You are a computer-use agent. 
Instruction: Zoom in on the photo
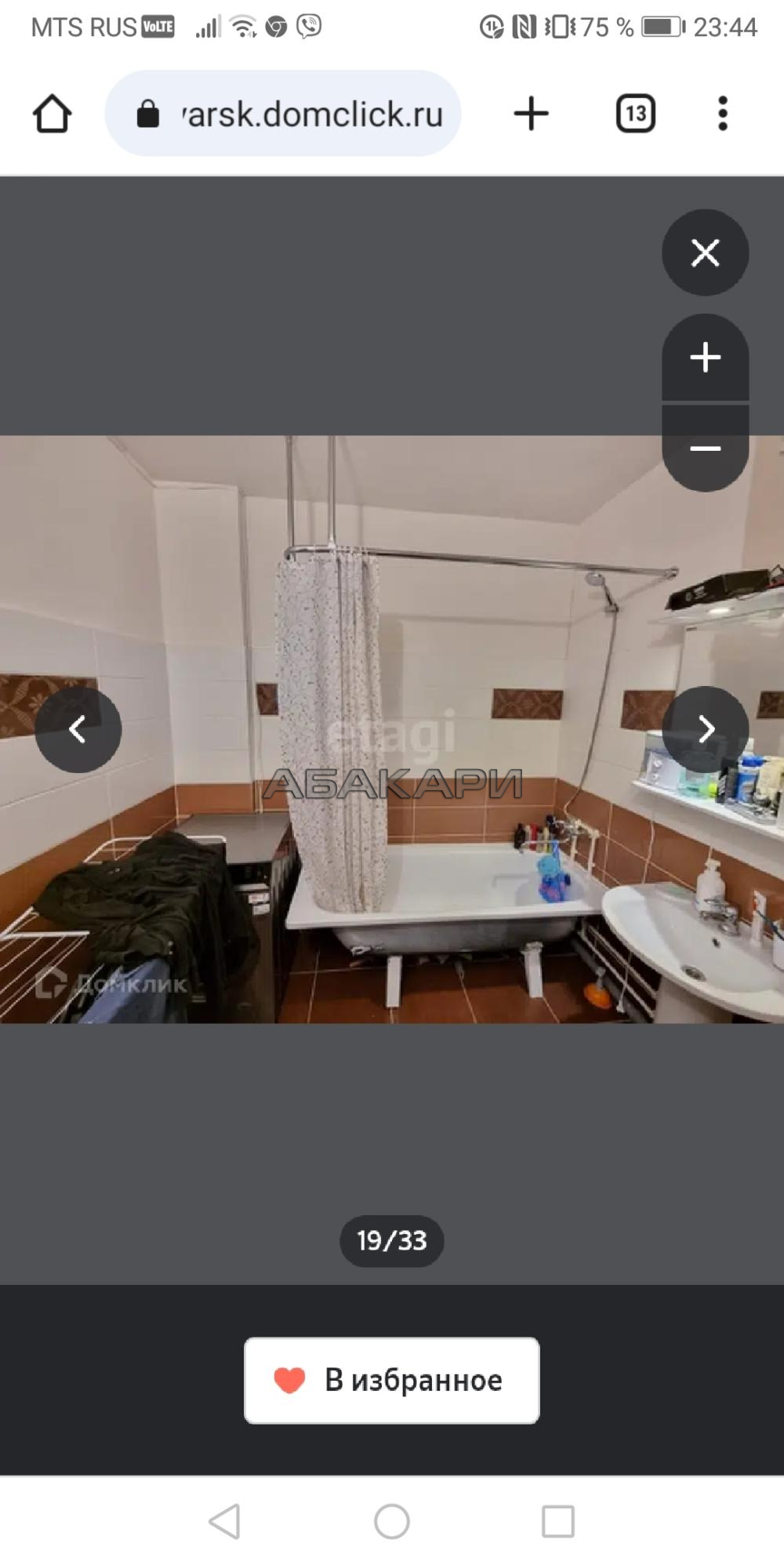pyautogui.click(x=705, y=358)
